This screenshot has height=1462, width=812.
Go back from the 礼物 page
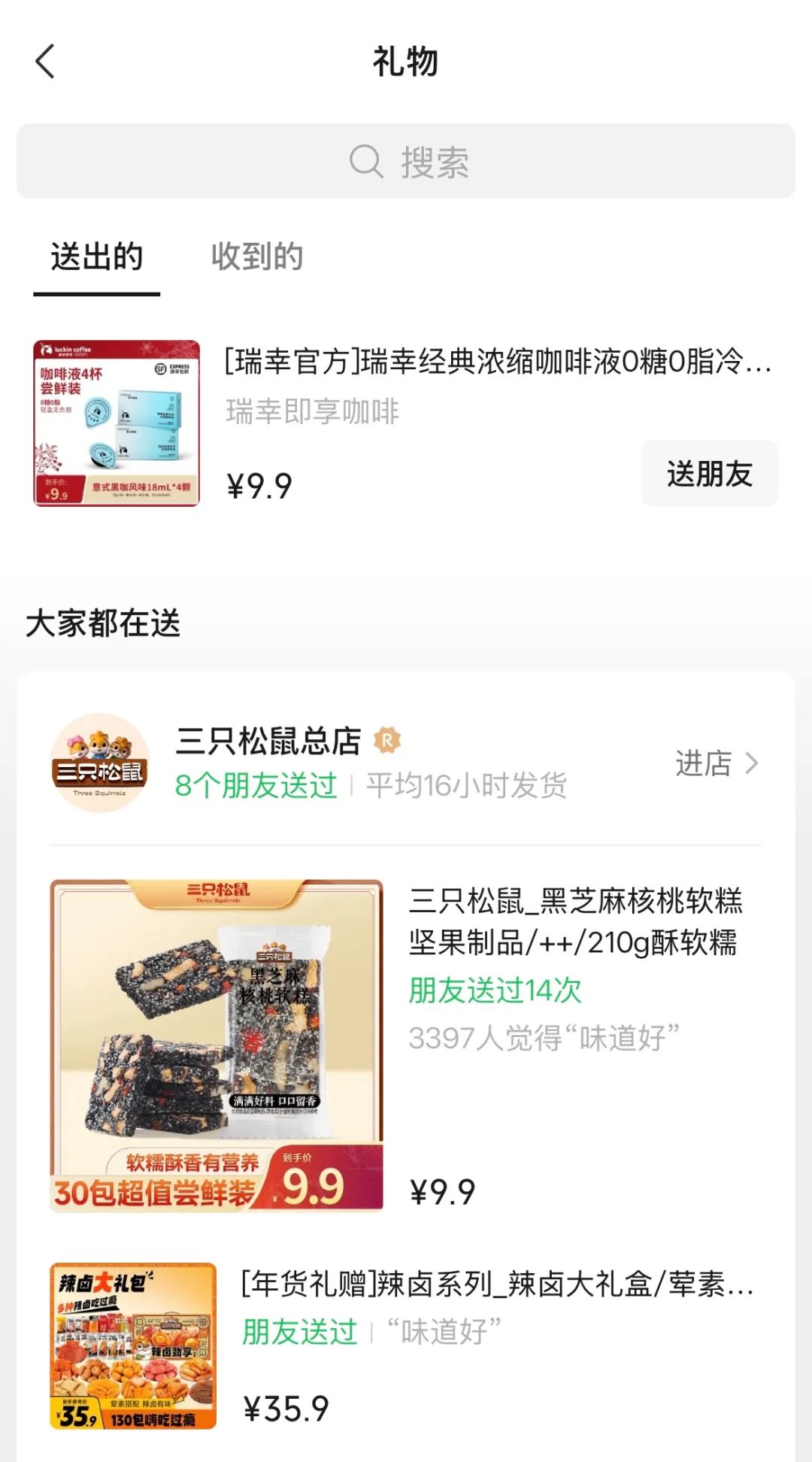(46, 61)
